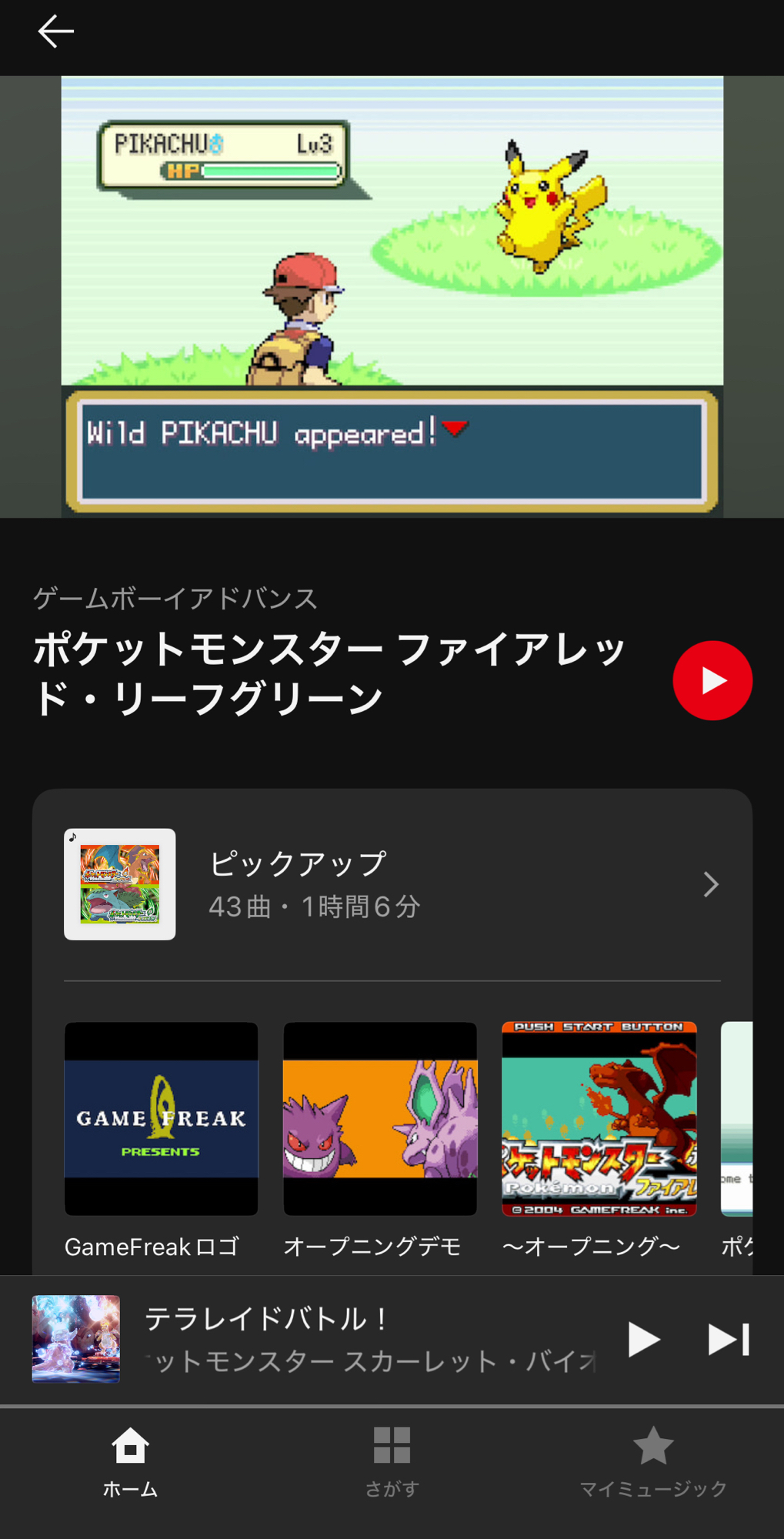Resume テラレイドバトル！ in the mini player
The height and width of the screenshot is (1539, 784).
(643, 1340)
